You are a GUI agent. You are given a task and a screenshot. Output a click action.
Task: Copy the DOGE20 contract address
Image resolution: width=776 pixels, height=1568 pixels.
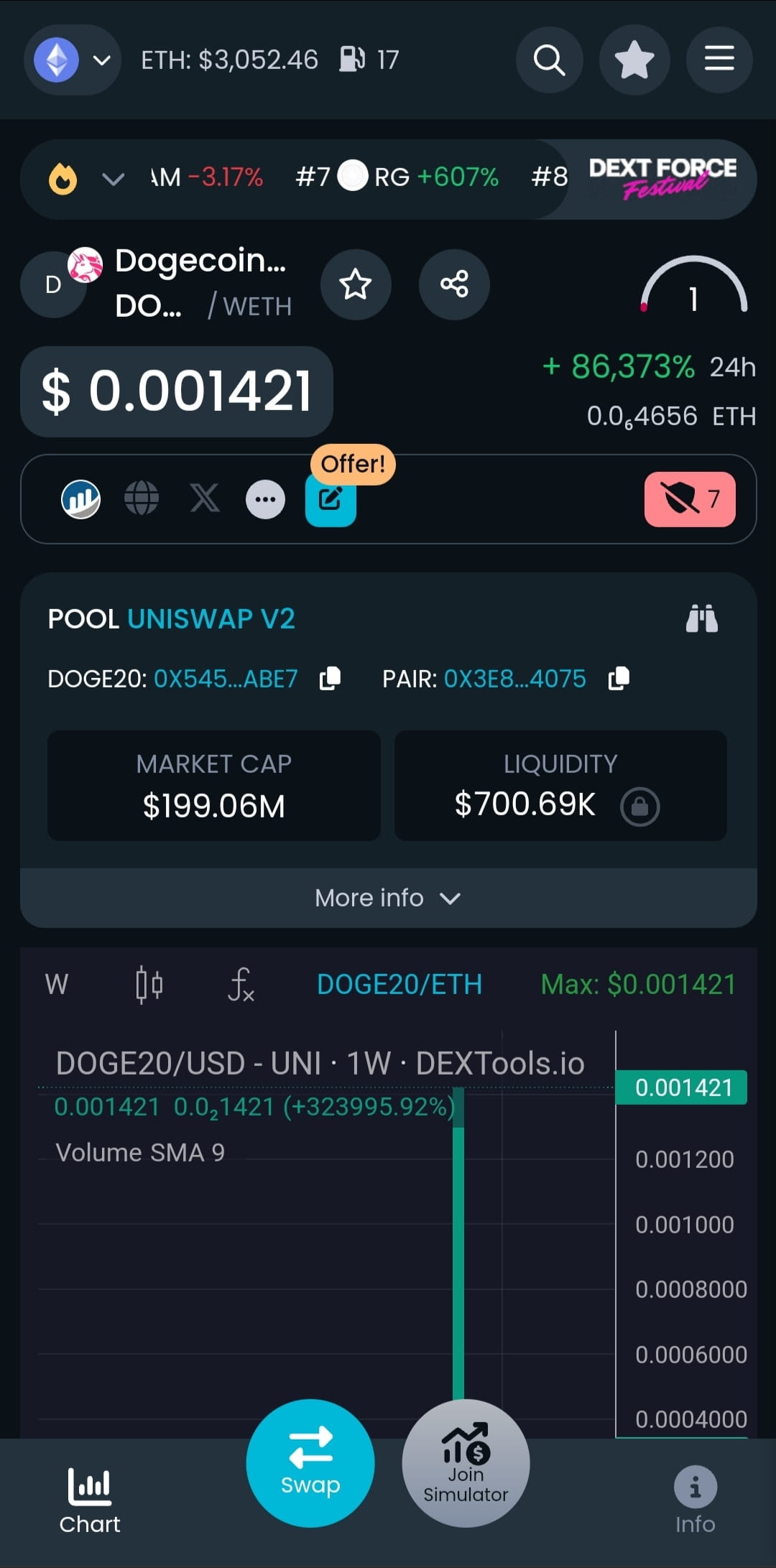[329, 678]
